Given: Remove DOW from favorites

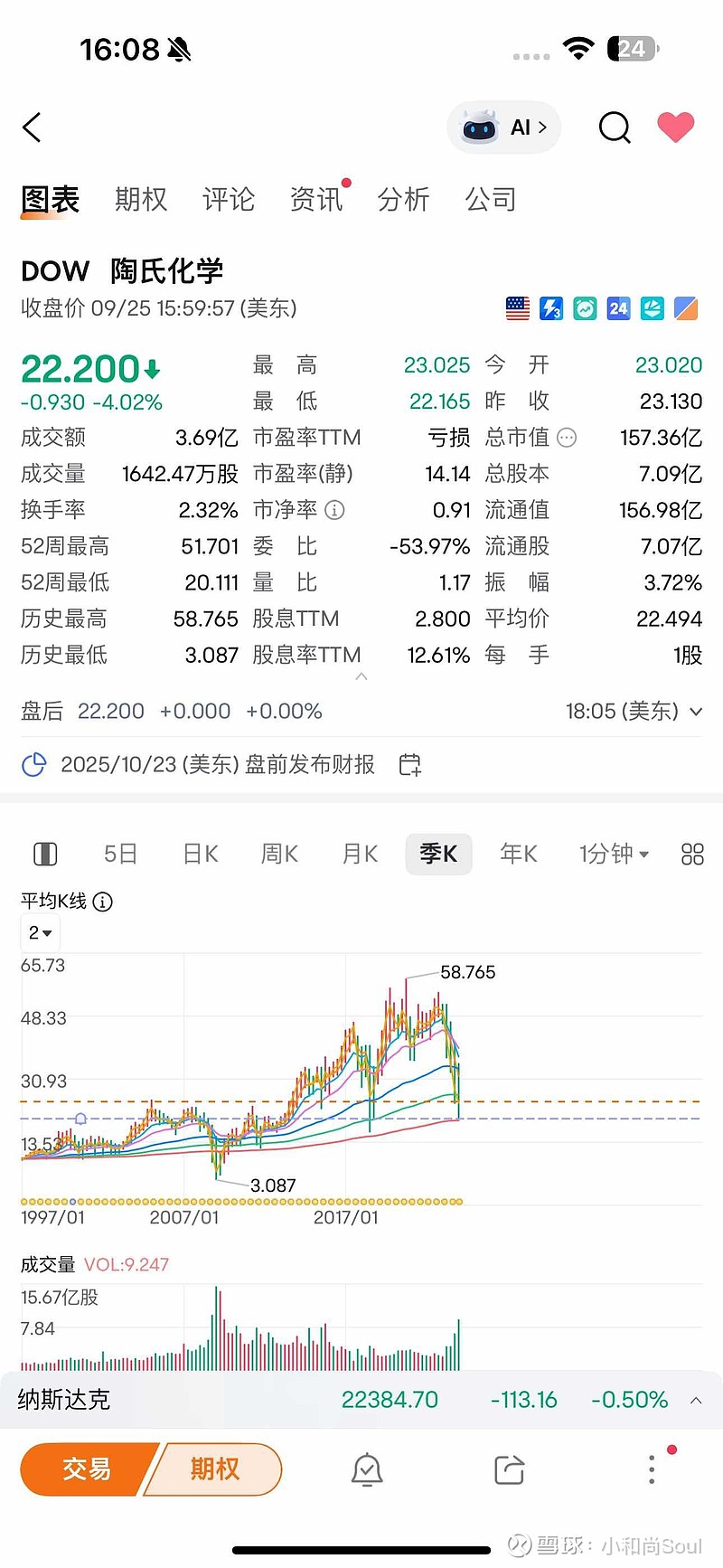Looking at the screenshot, I should coord(675,128).
